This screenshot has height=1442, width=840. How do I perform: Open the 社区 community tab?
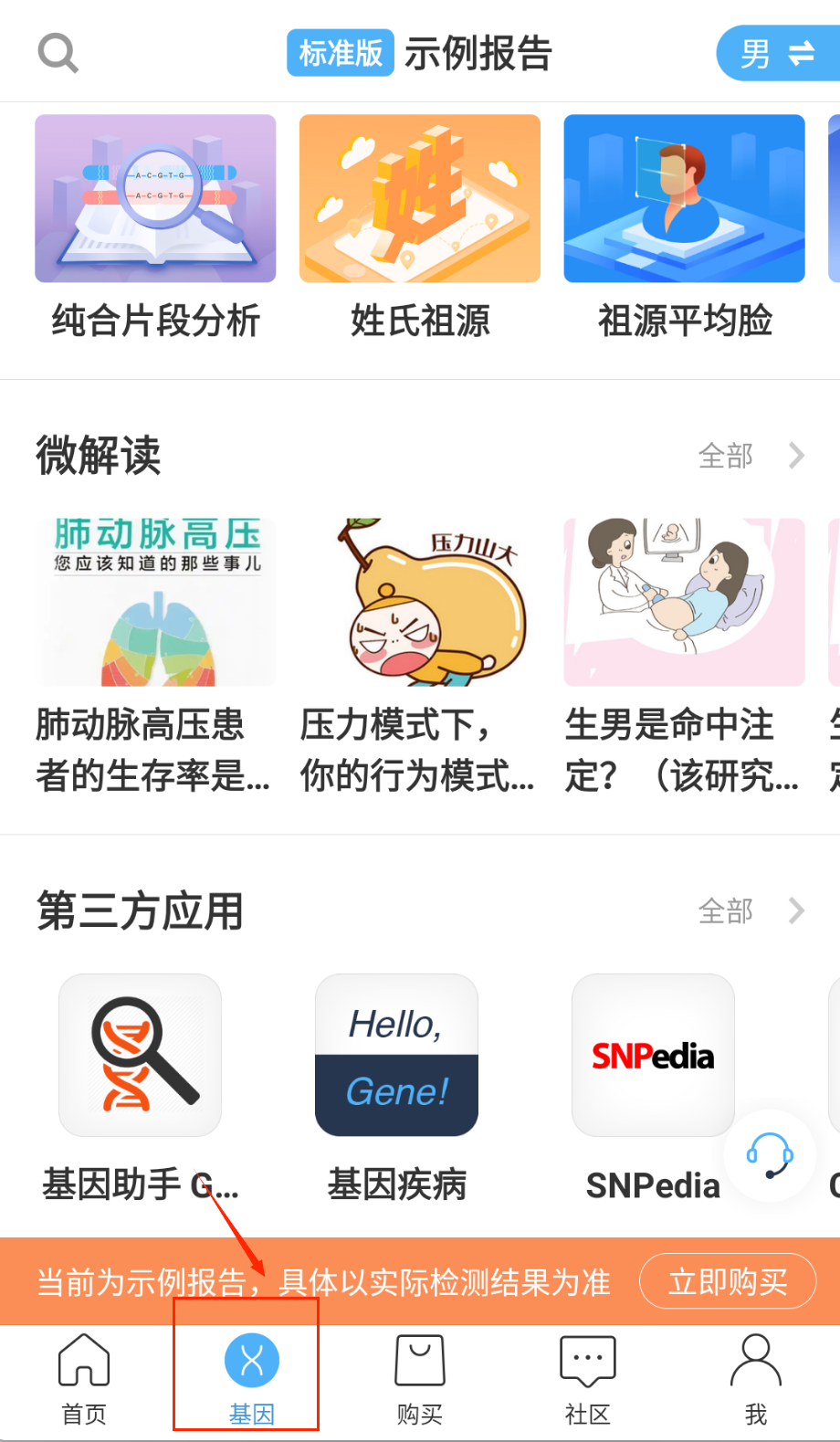(587, 1379)
